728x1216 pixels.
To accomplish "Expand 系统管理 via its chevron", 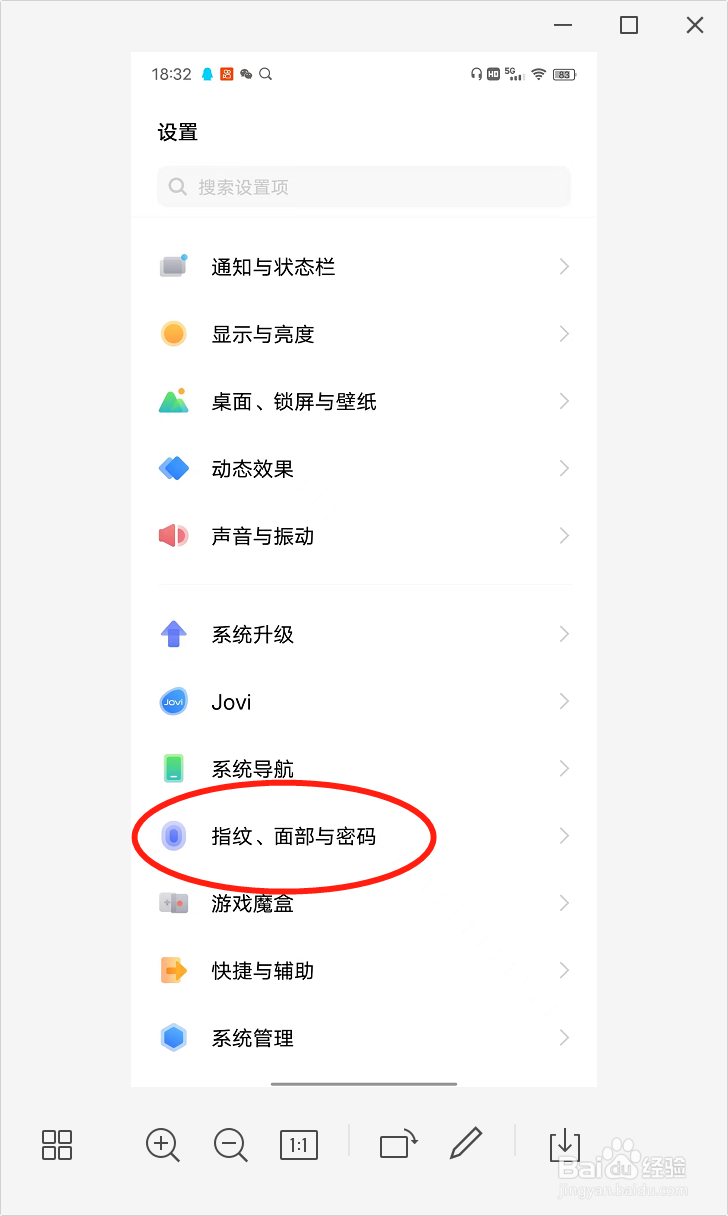I will [x=564, y=1038].
